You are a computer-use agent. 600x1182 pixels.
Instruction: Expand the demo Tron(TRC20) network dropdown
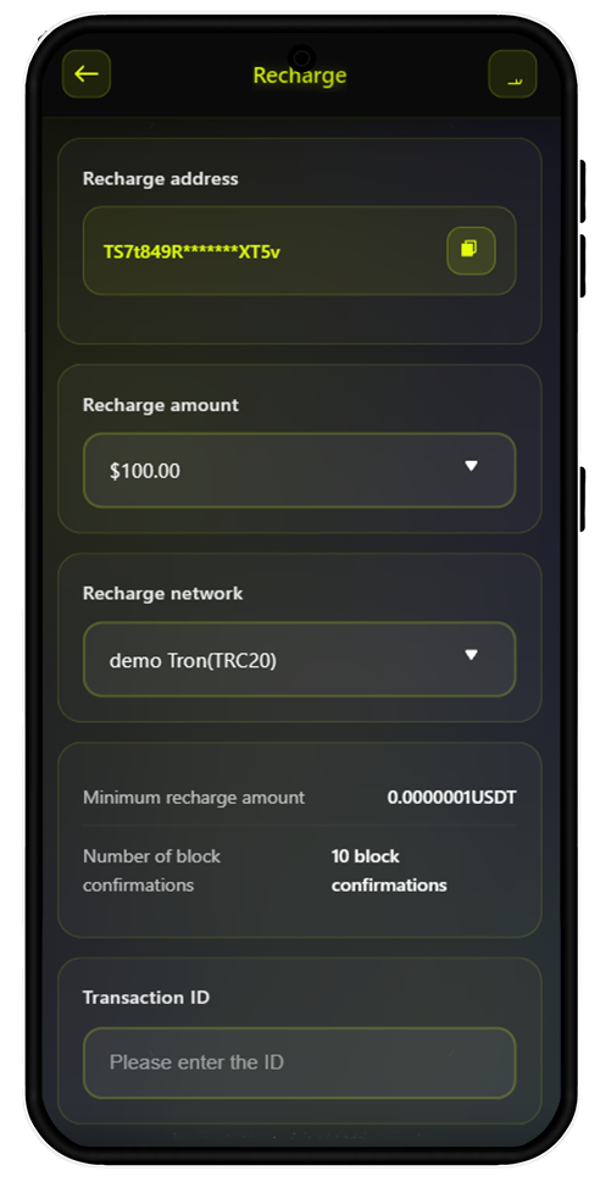(299, 659)
